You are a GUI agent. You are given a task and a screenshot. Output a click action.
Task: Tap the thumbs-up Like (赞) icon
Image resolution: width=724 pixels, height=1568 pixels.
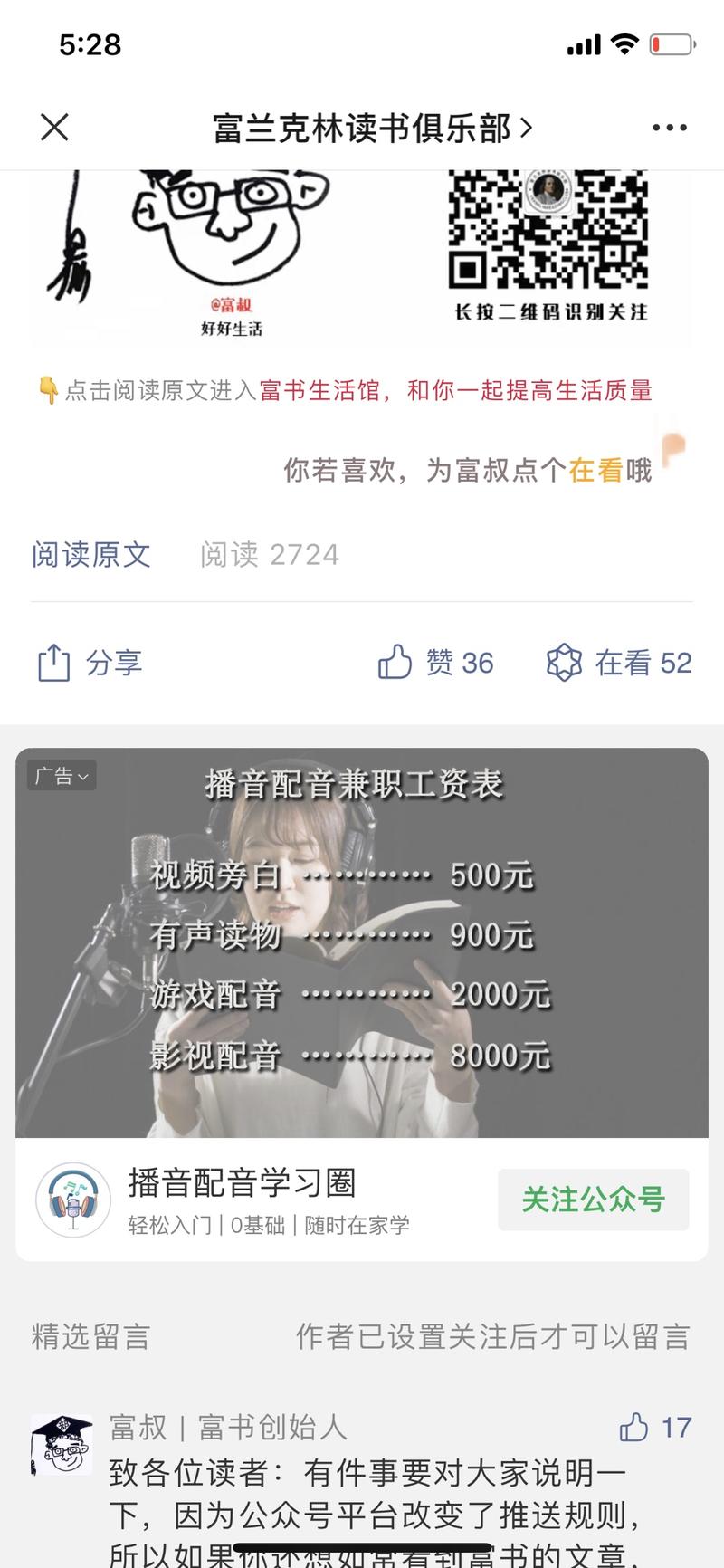tap(393, 663)
